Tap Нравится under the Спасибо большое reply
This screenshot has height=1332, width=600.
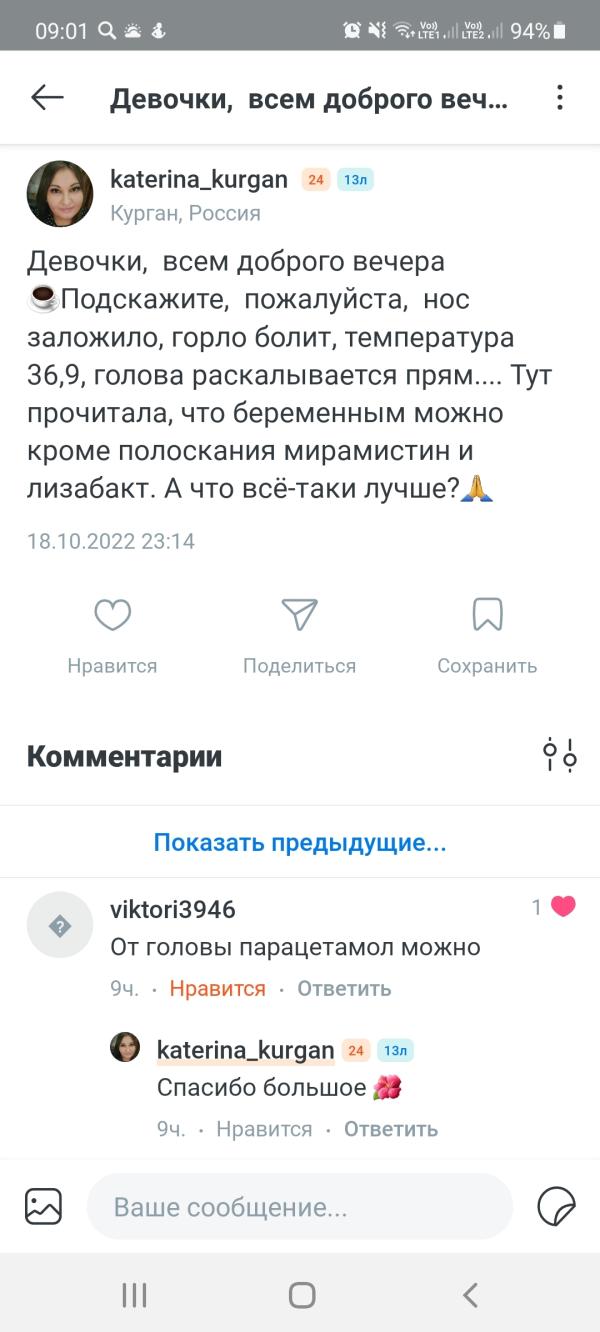point(264,1129)
